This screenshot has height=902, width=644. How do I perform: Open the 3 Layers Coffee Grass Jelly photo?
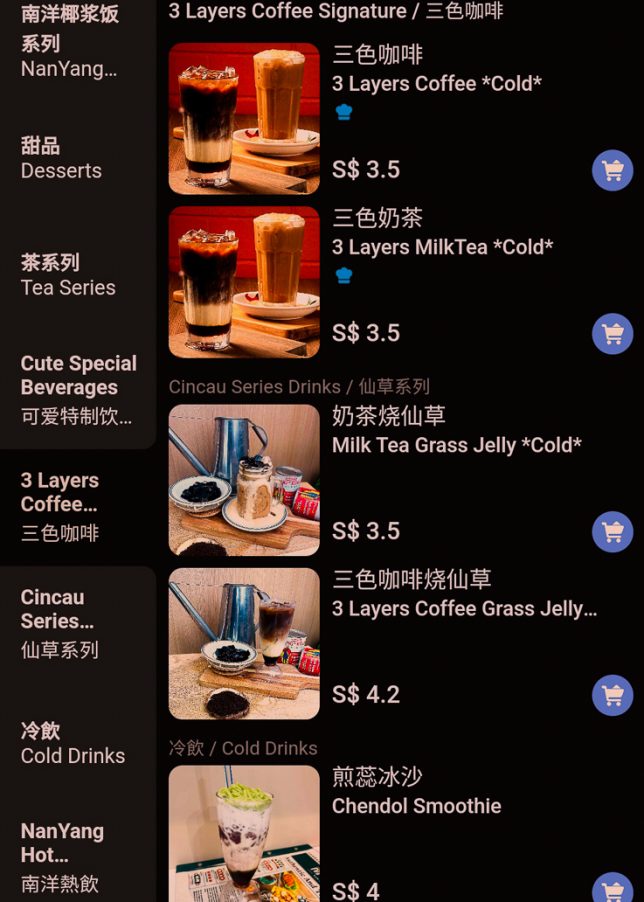pyautogui.click(x=244, y=643)
